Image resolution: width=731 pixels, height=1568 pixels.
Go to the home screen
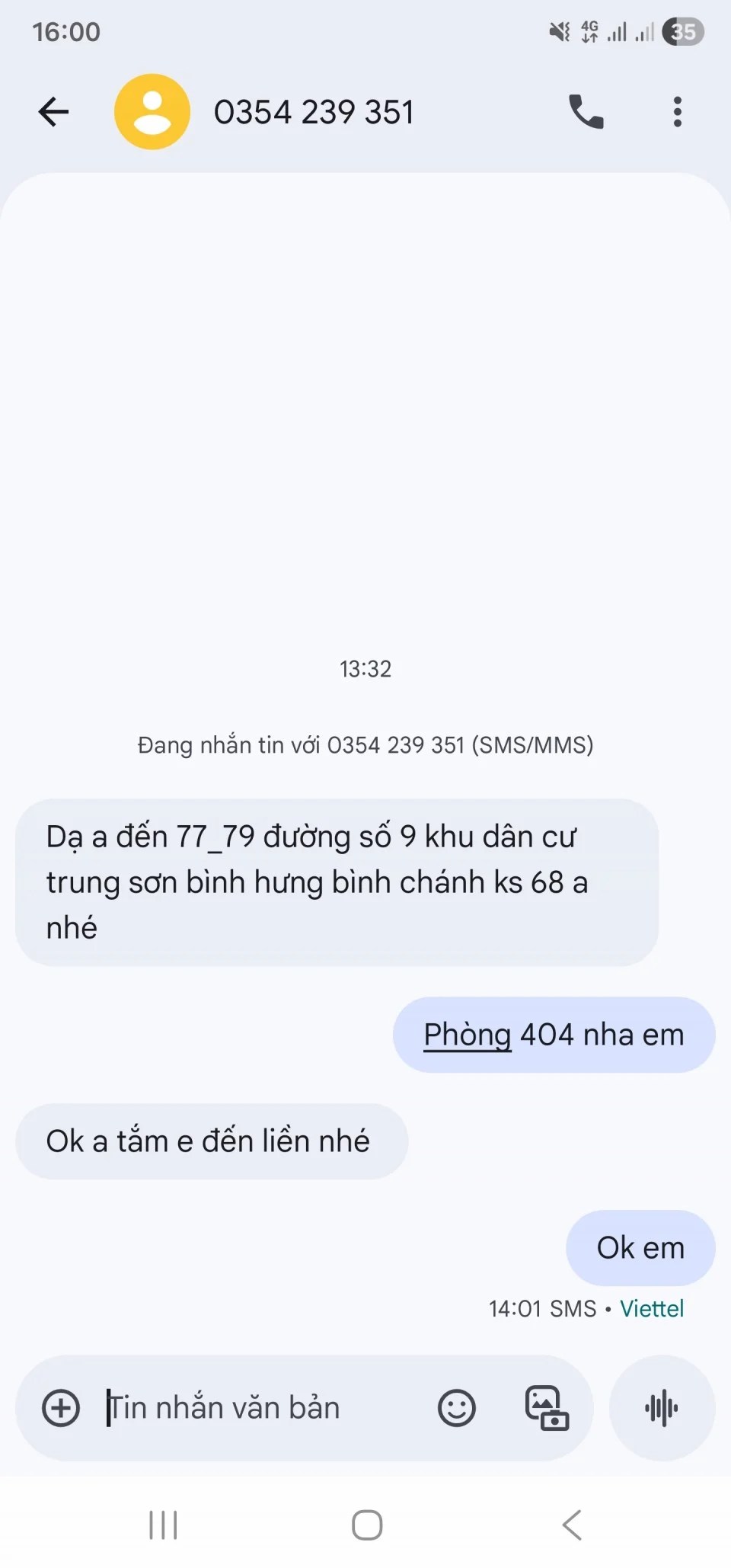tap(366, 1525)
